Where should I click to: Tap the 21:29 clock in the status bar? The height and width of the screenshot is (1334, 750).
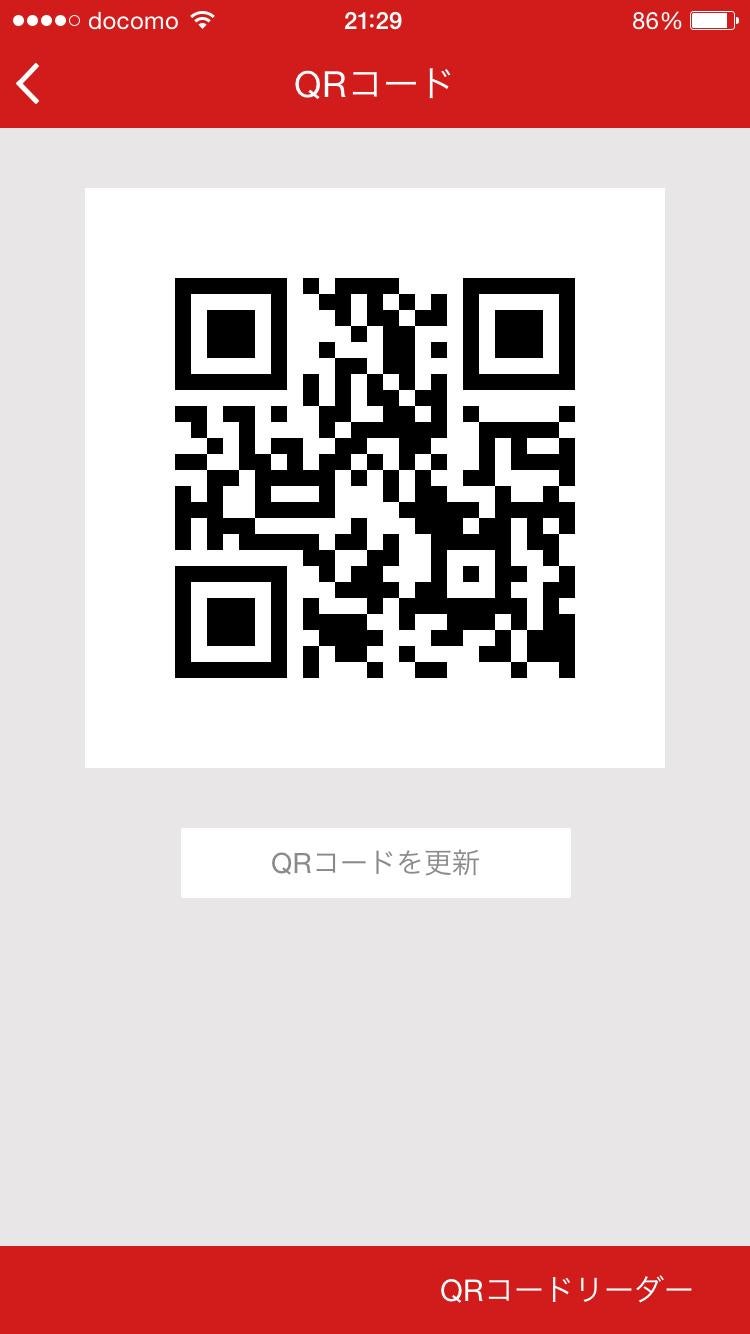pos(371,18)
